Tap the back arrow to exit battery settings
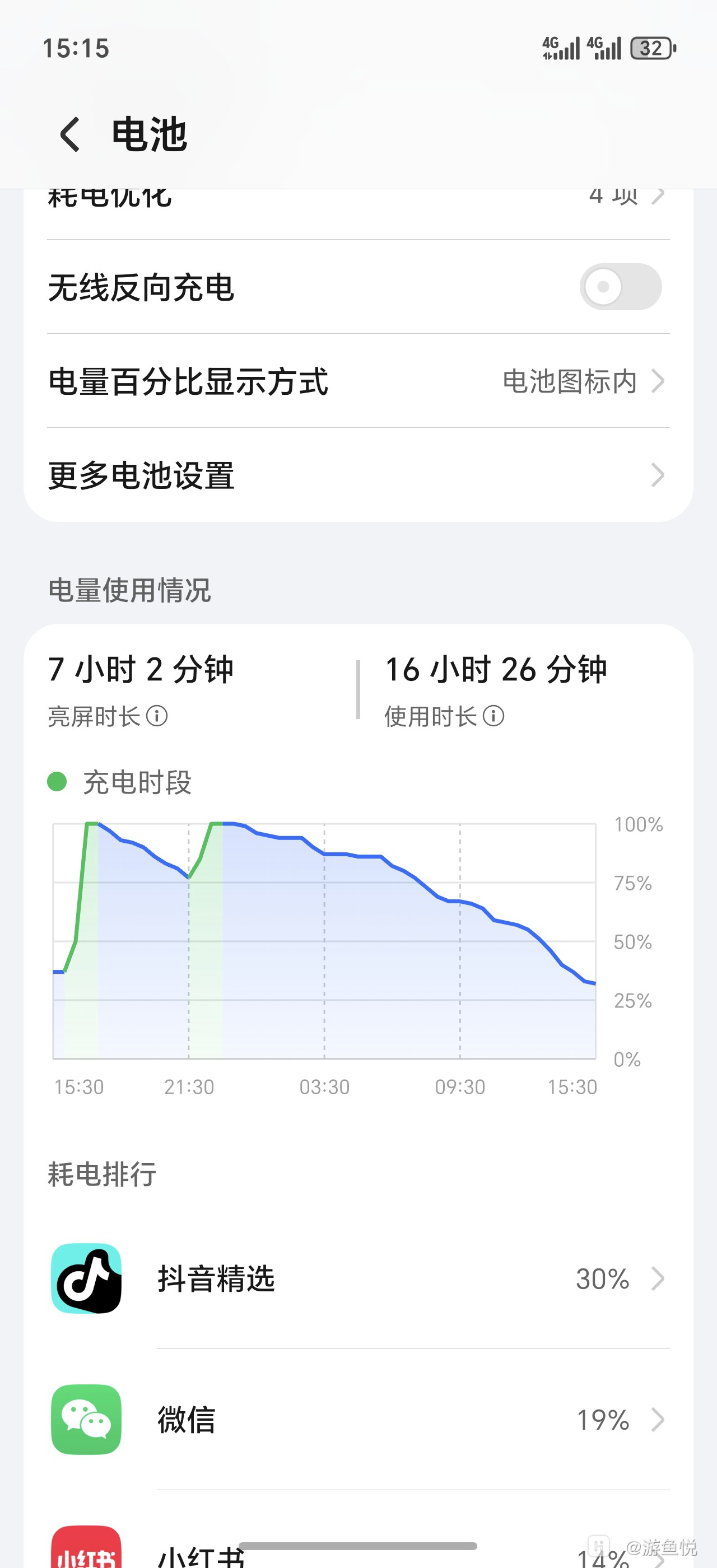This screenshot has width=717, height=1568. click(x=70, y=135)
